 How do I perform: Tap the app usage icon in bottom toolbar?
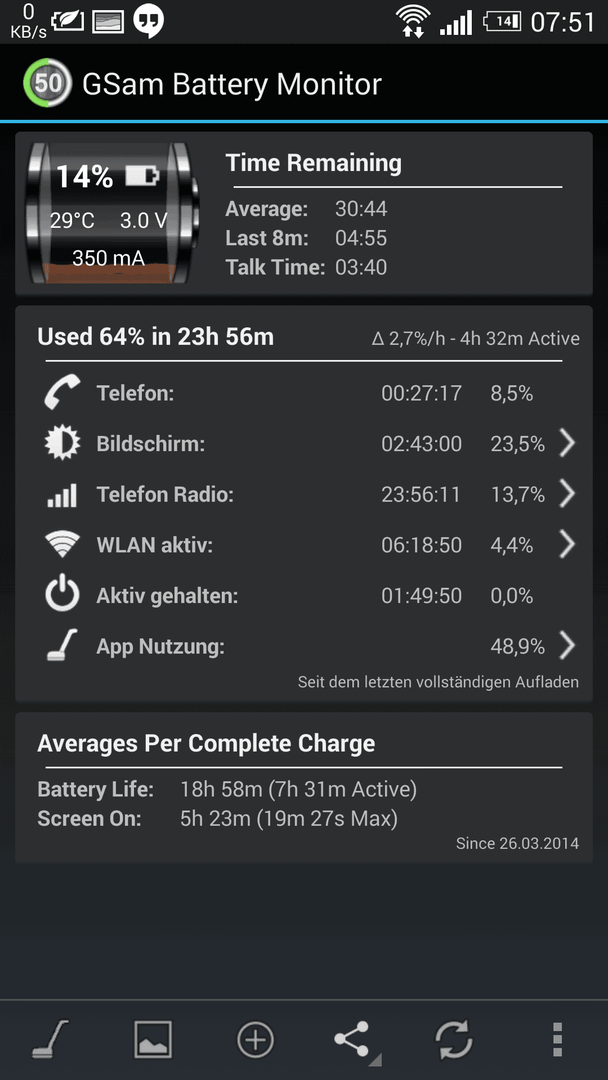[50, 1039]
